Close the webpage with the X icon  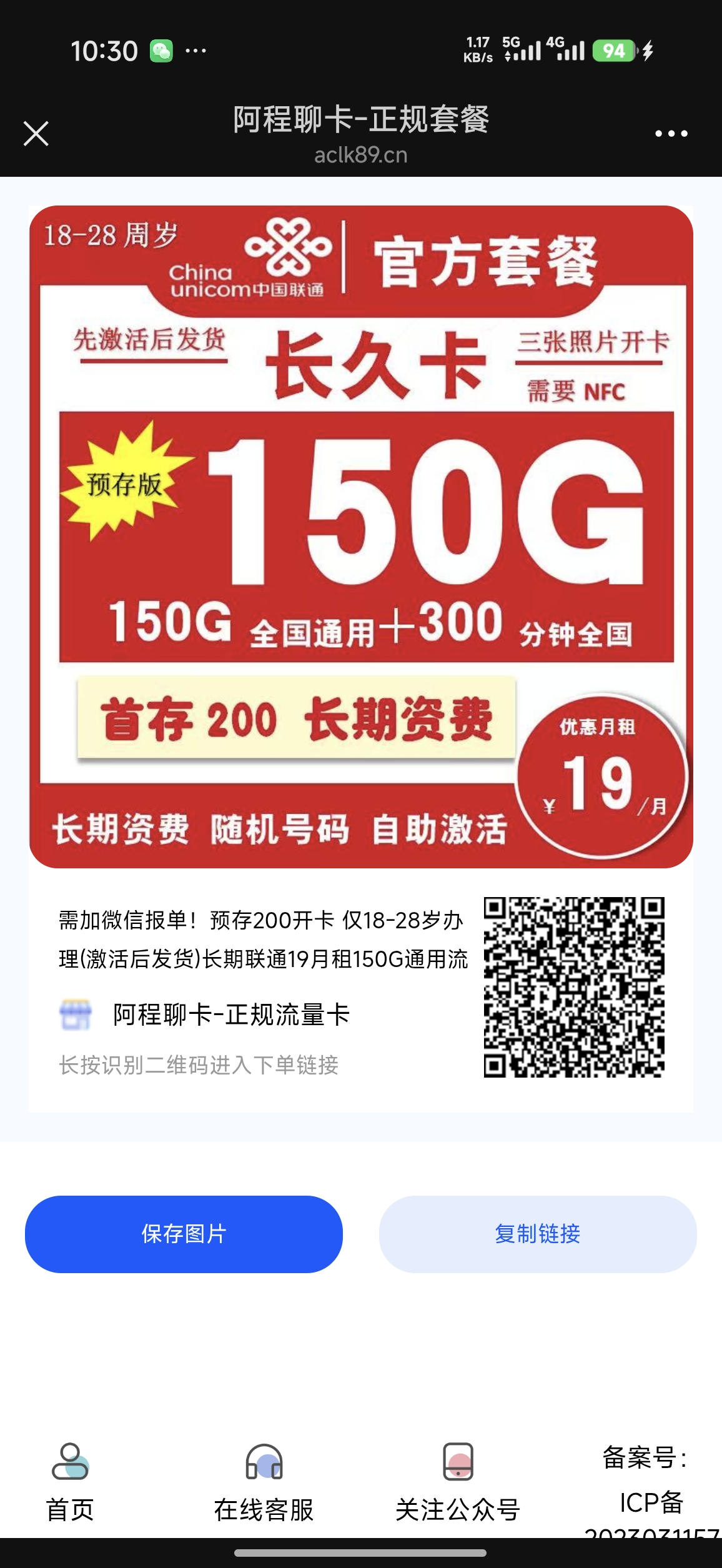[x=36, y=134]
